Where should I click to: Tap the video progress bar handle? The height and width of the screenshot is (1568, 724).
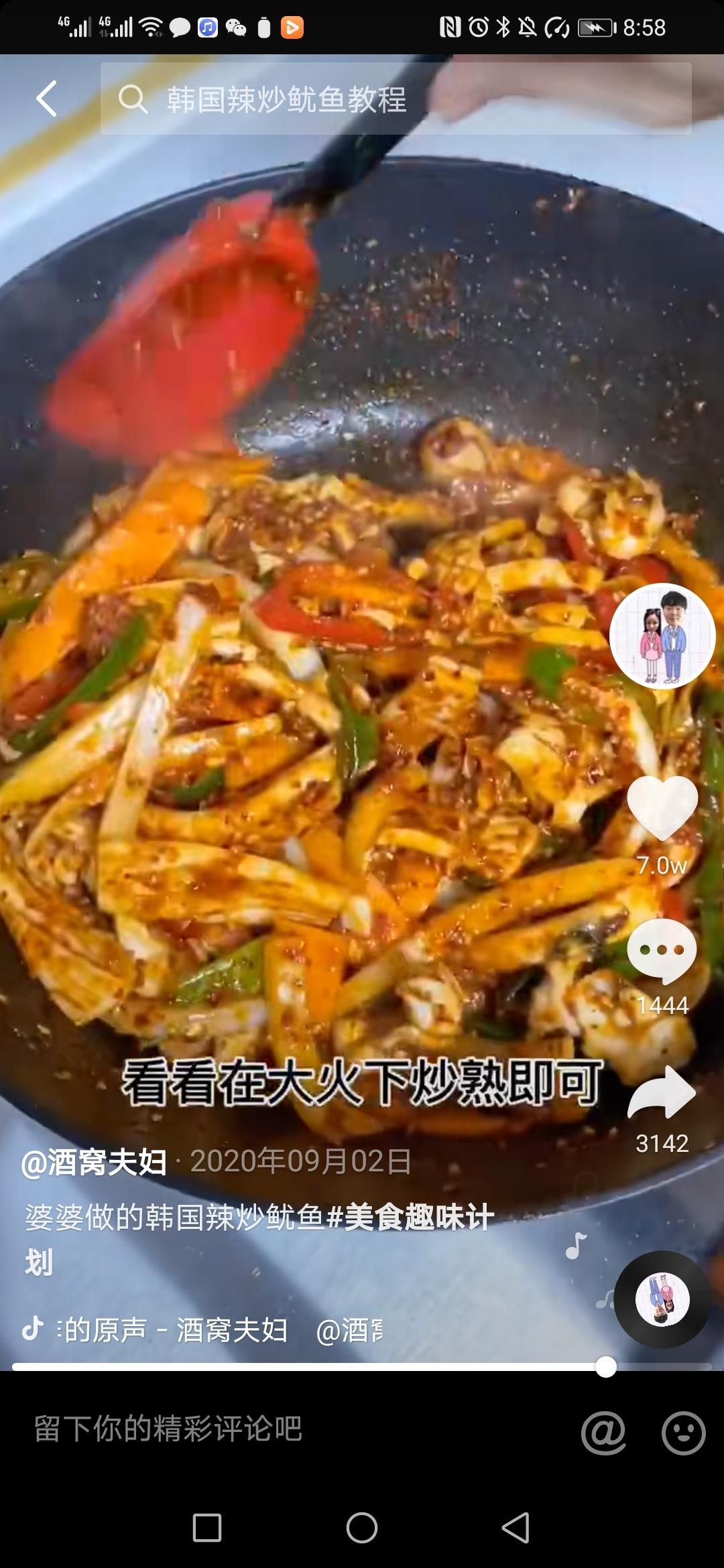(606, 1366)
